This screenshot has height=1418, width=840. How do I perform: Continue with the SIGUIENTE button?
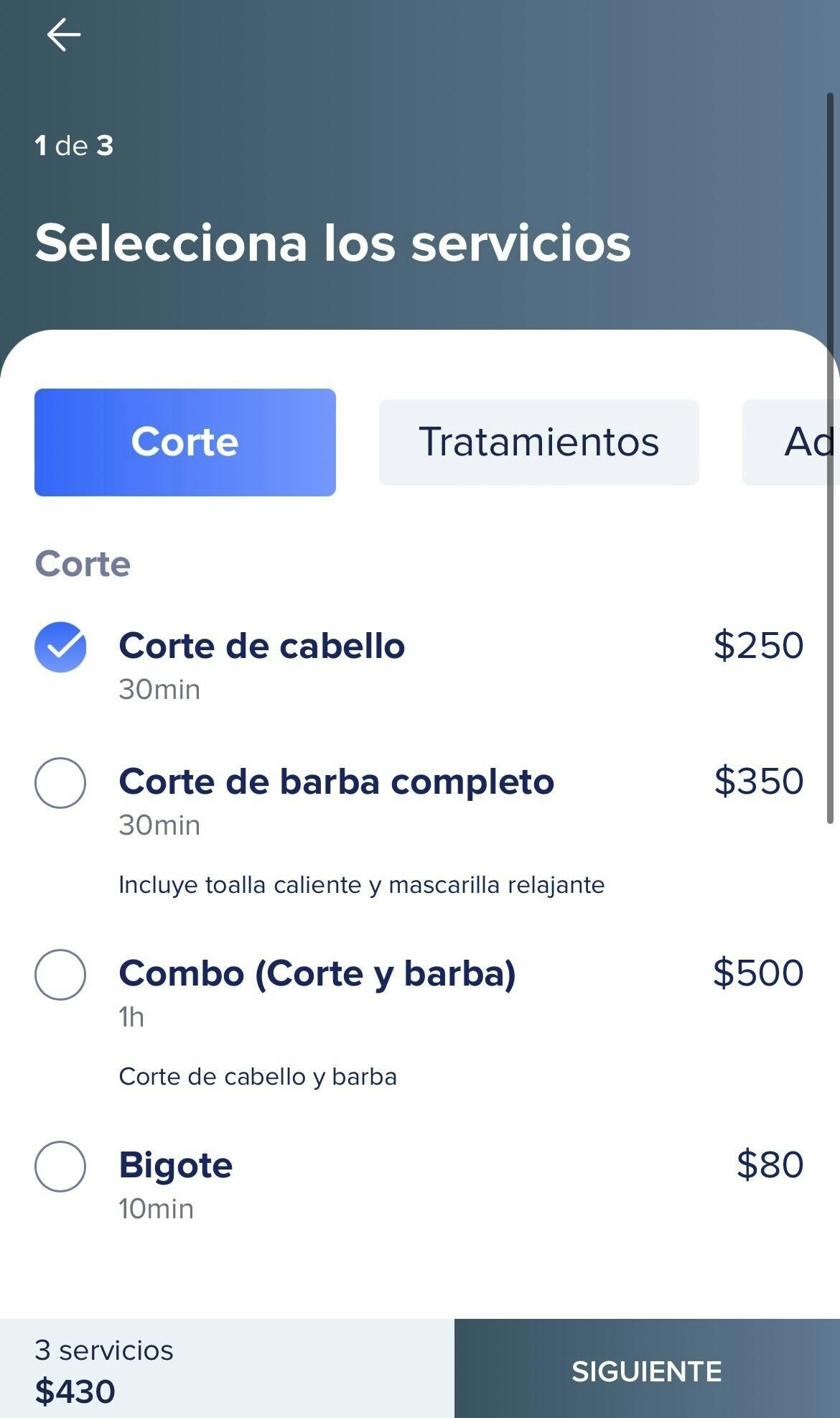click(x=646, y=1371)
